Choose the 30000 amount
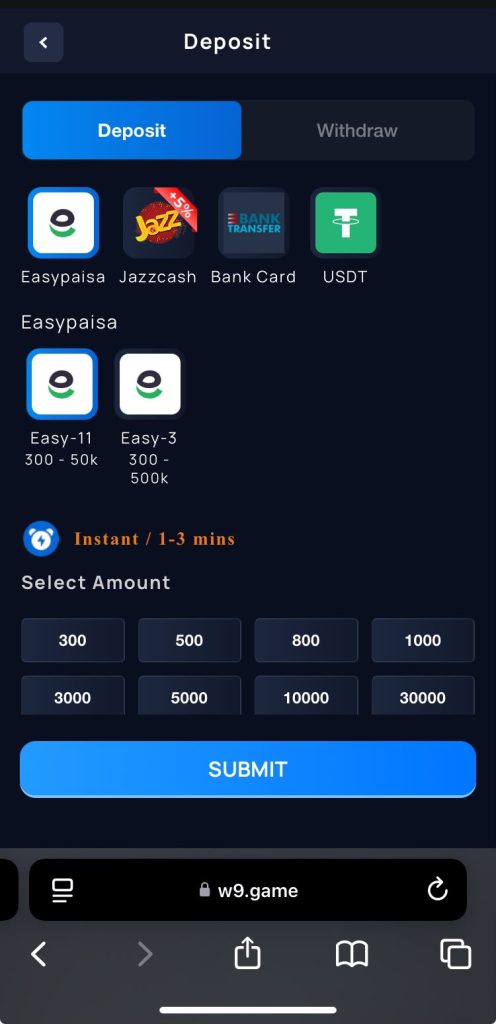 click(x=423, y=696)
